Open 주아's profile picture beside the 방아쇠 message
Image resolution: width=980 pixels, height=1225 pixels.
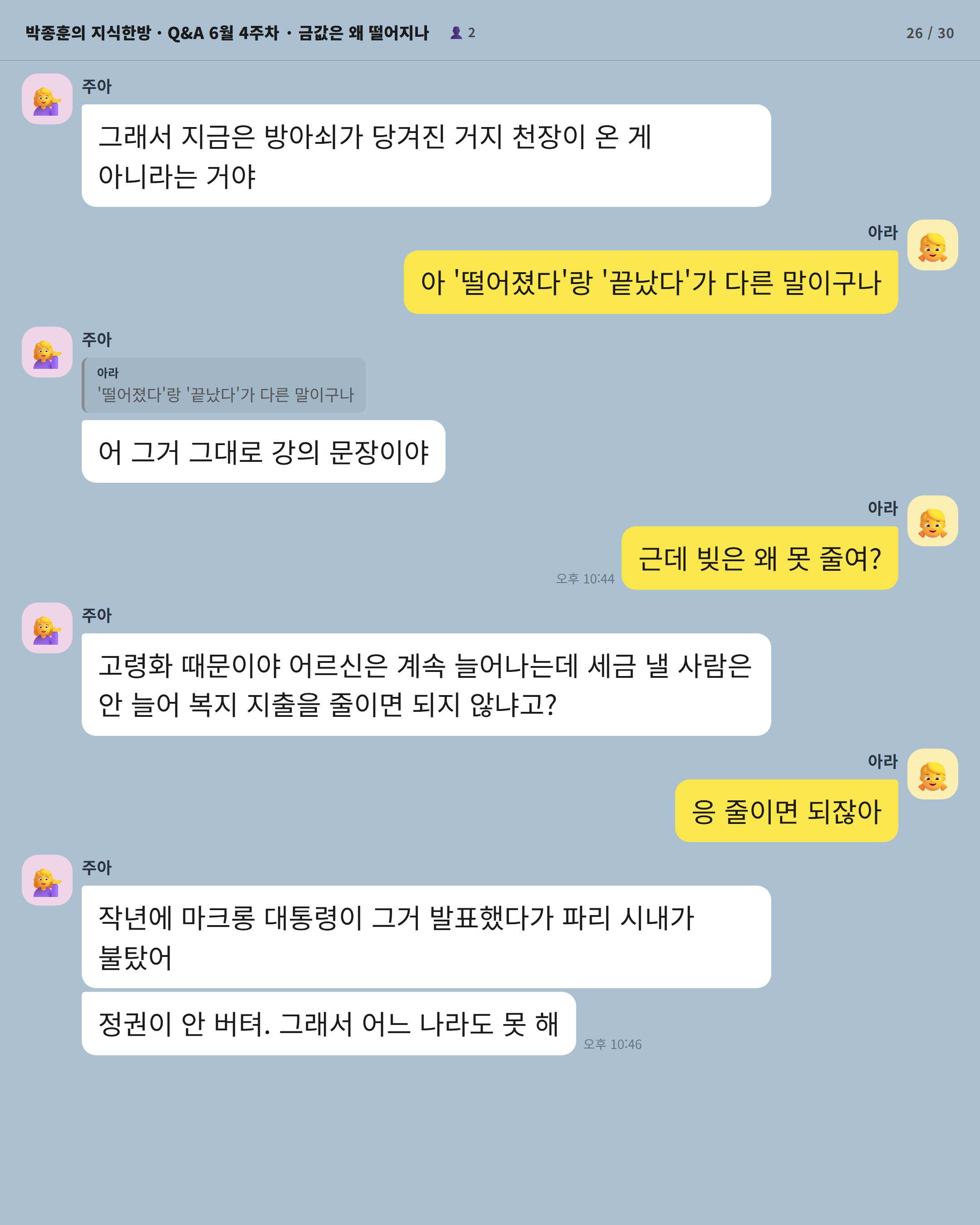click(47, 99)
